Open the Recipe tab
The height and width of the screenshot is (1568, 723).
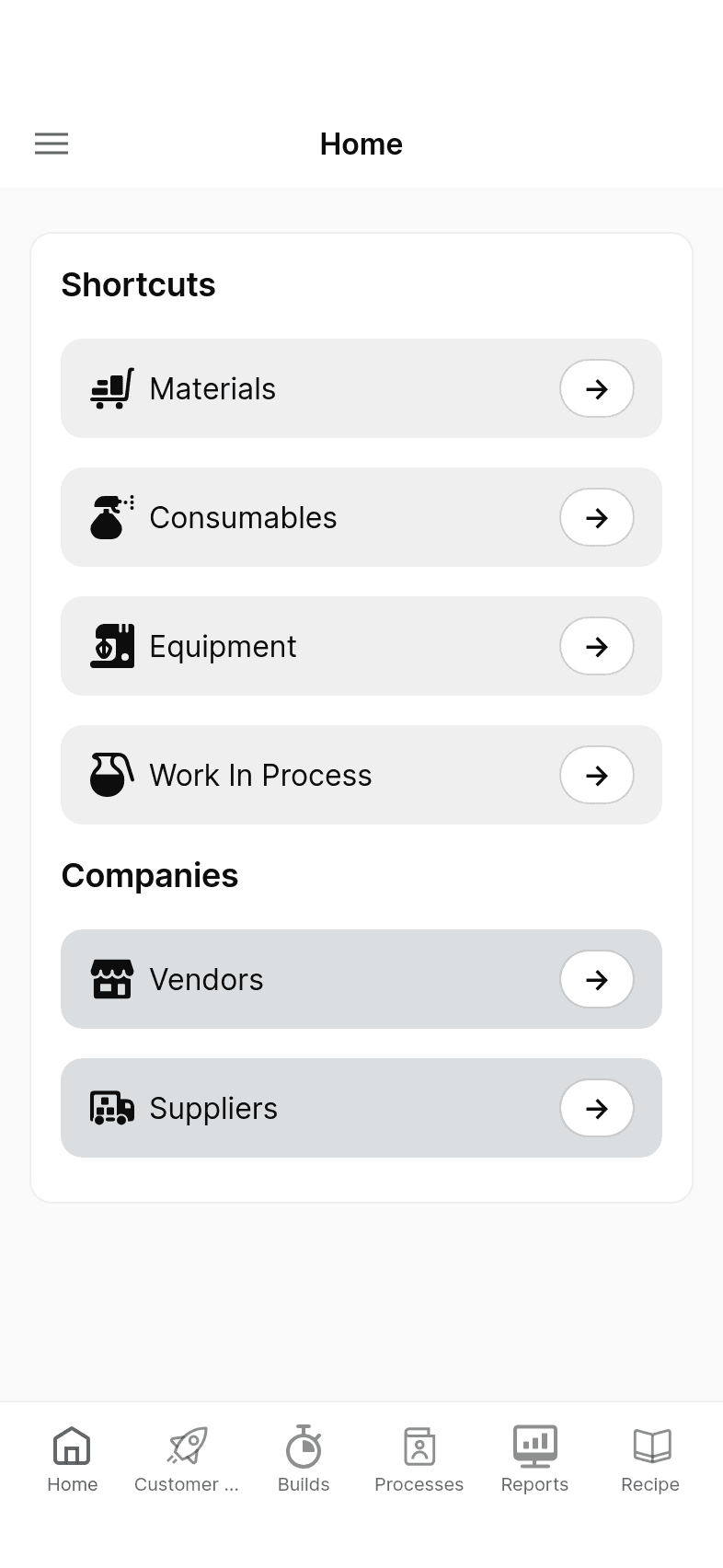coord(650,1459)
